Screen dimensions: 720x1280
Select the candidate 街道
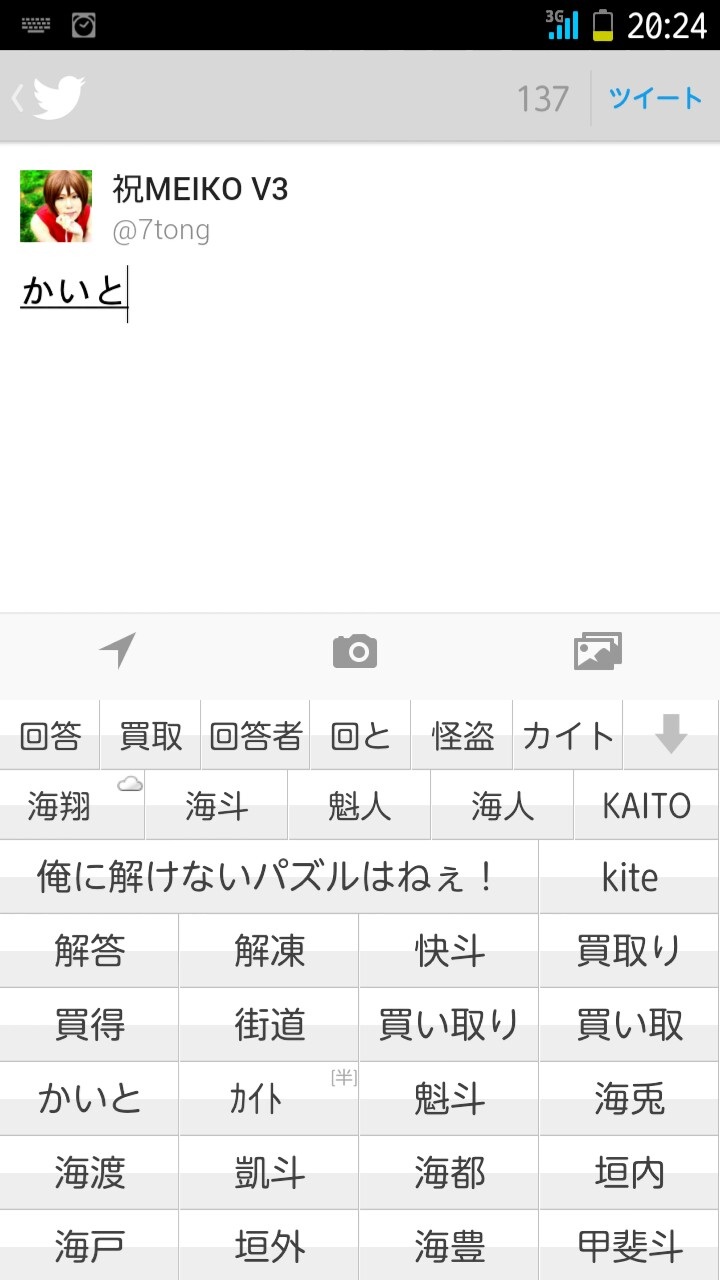[268, 1025]
